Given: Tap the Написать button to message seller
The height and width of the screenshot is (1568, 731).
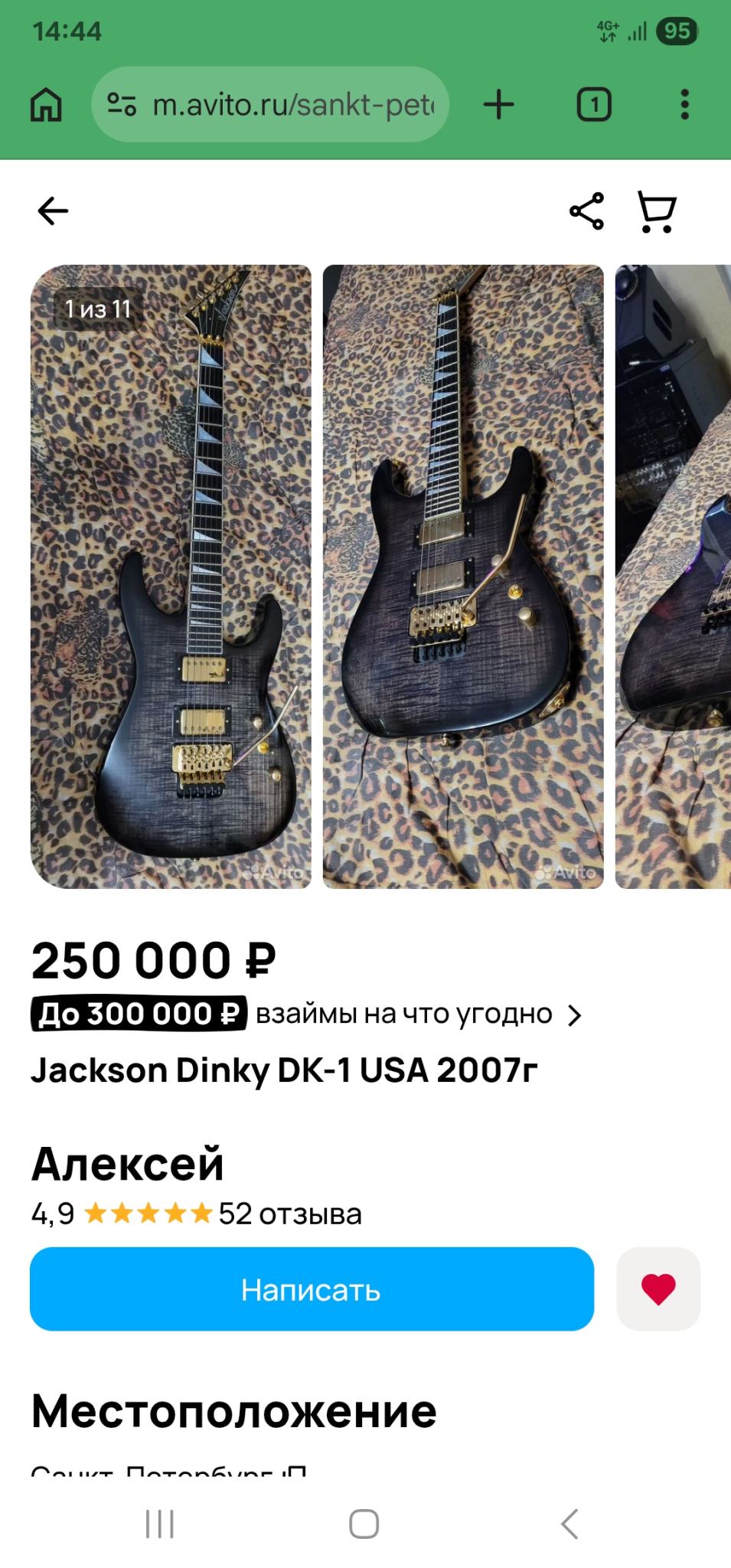Looking at the screenshot, I should (x=312, y=1290).
